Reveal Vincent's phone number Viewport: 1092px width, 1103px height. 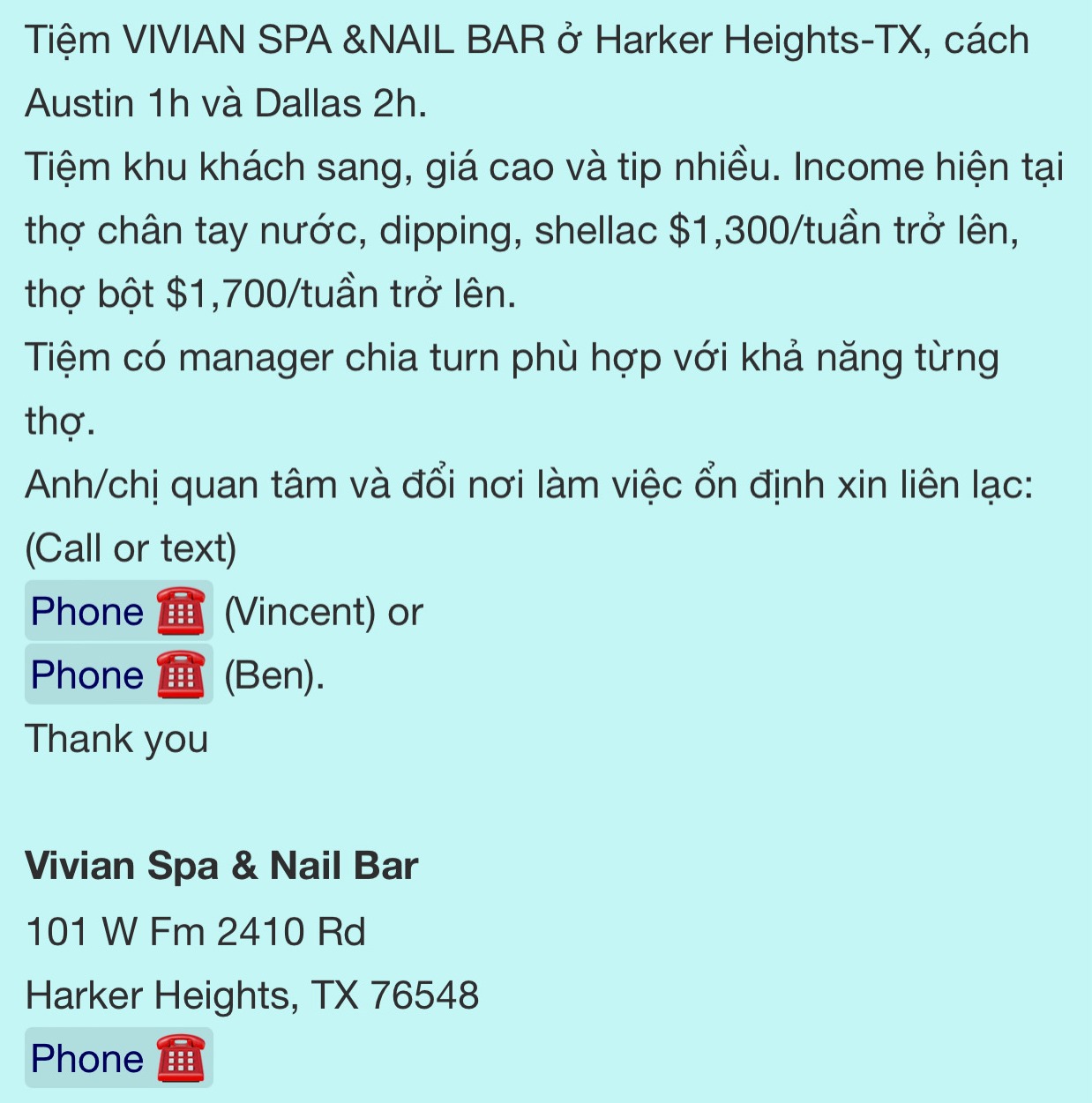coord(118,611)
